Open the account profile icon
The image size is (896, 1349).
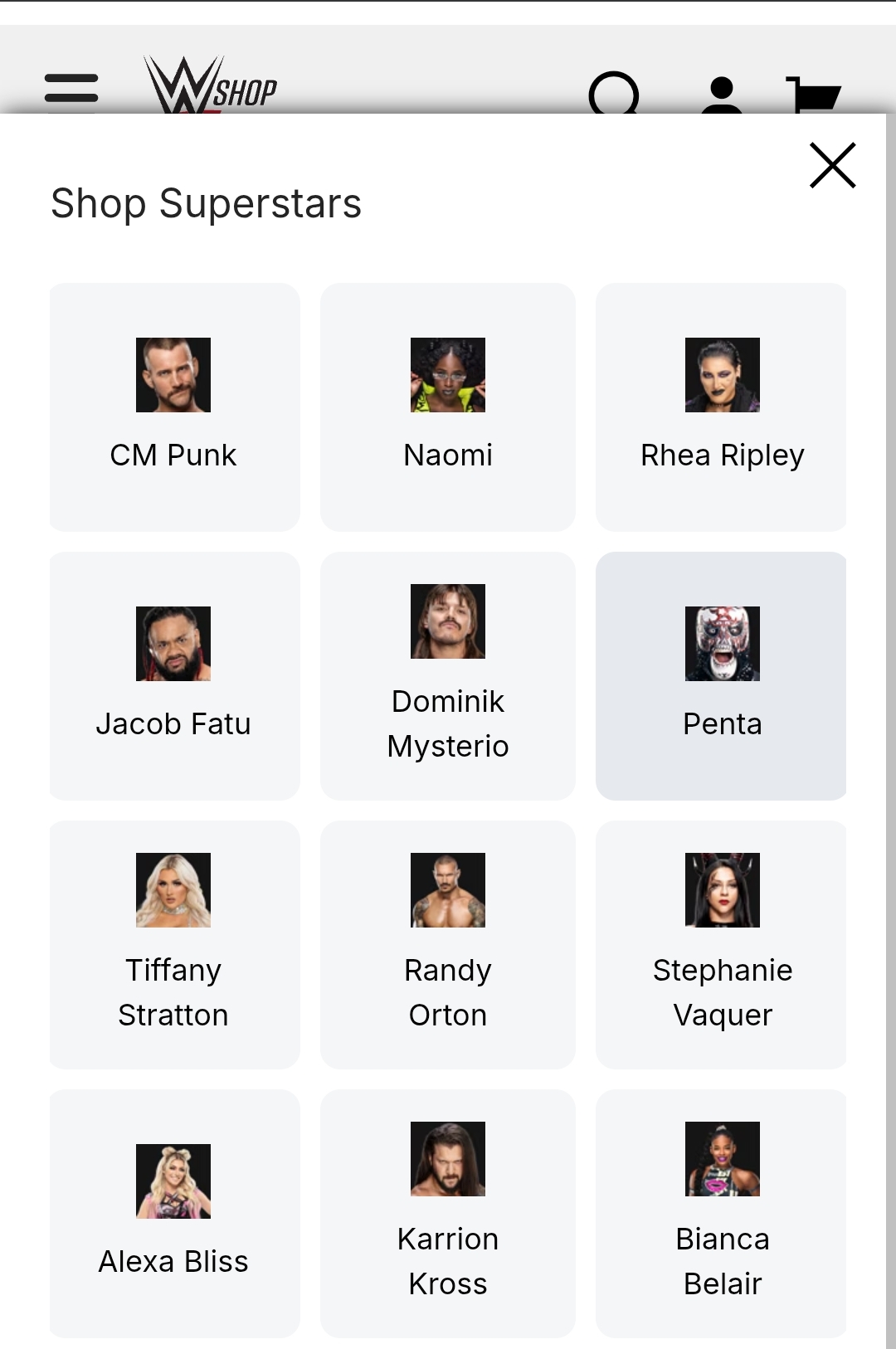pos(722,95)
